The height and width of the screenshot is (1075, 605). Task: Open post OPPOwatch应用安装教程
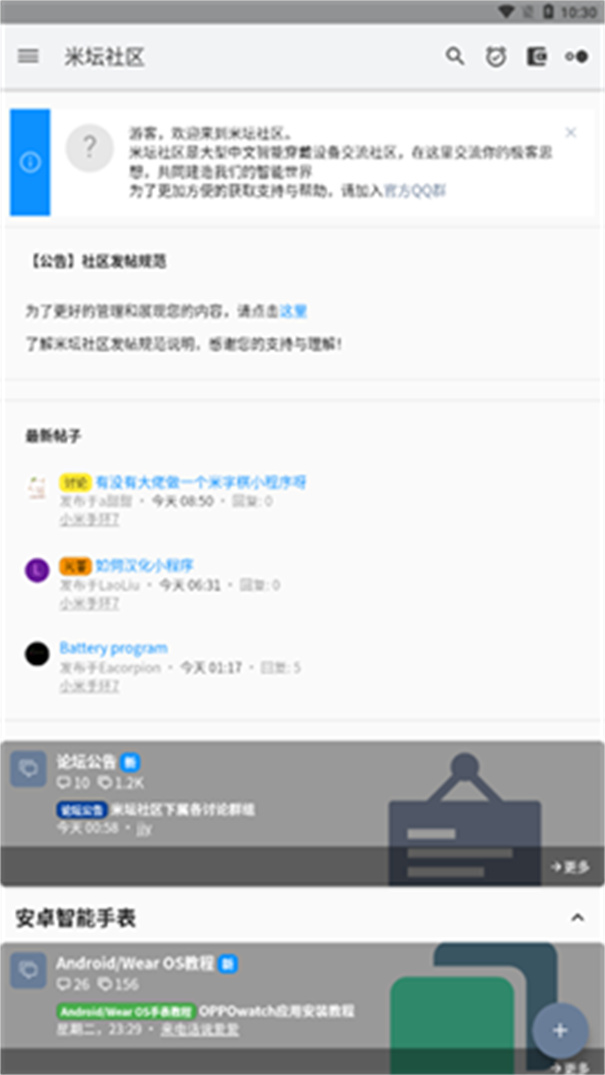click(x=275, y=1011)
